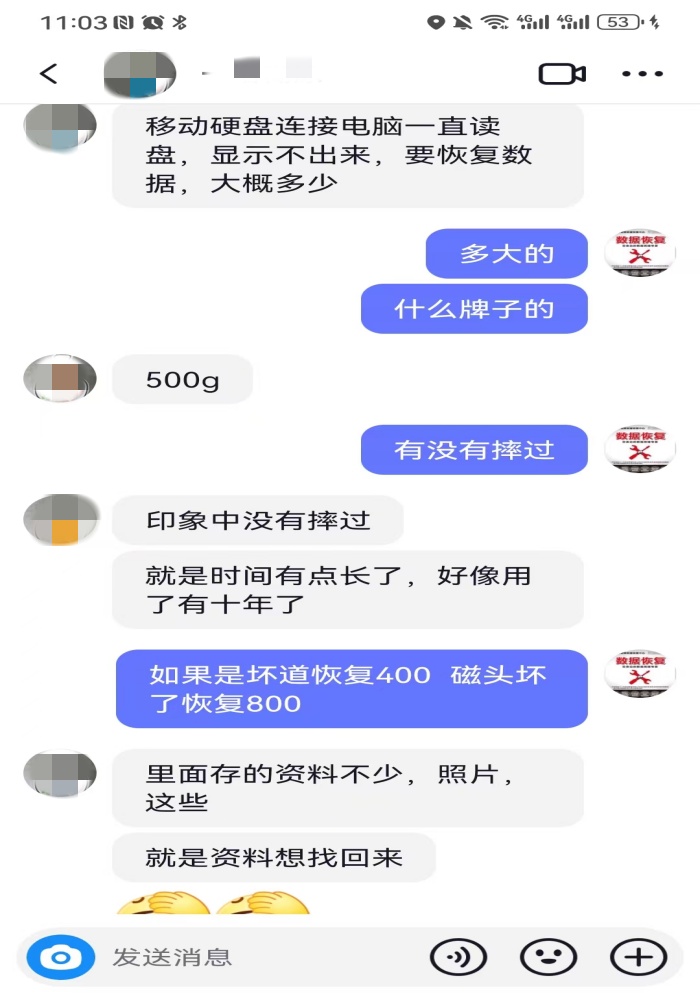Open the emoji sticker picker
700x1000 pixels.
548,957
